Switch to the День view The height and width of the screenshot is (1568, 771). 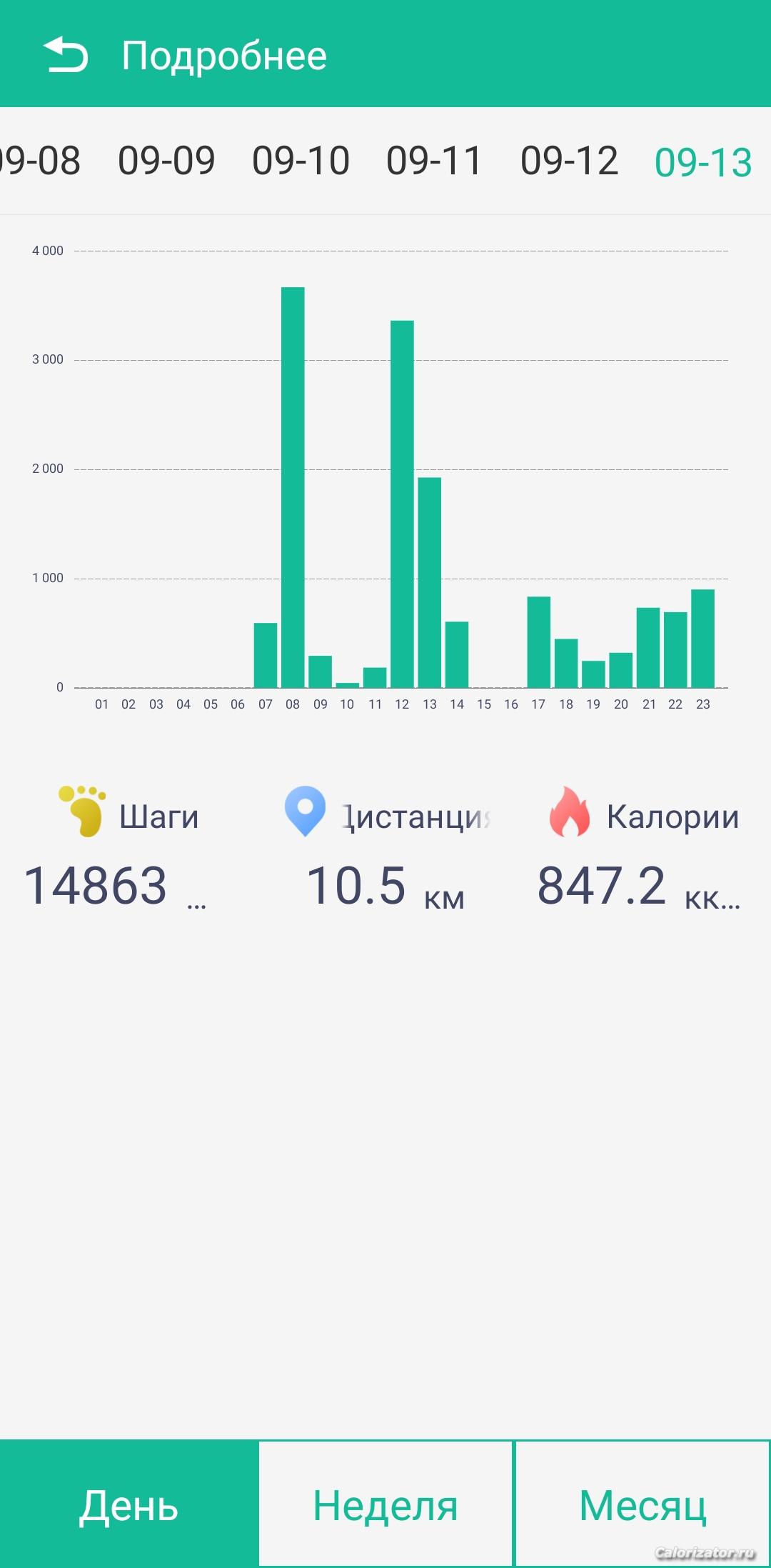128,1504
